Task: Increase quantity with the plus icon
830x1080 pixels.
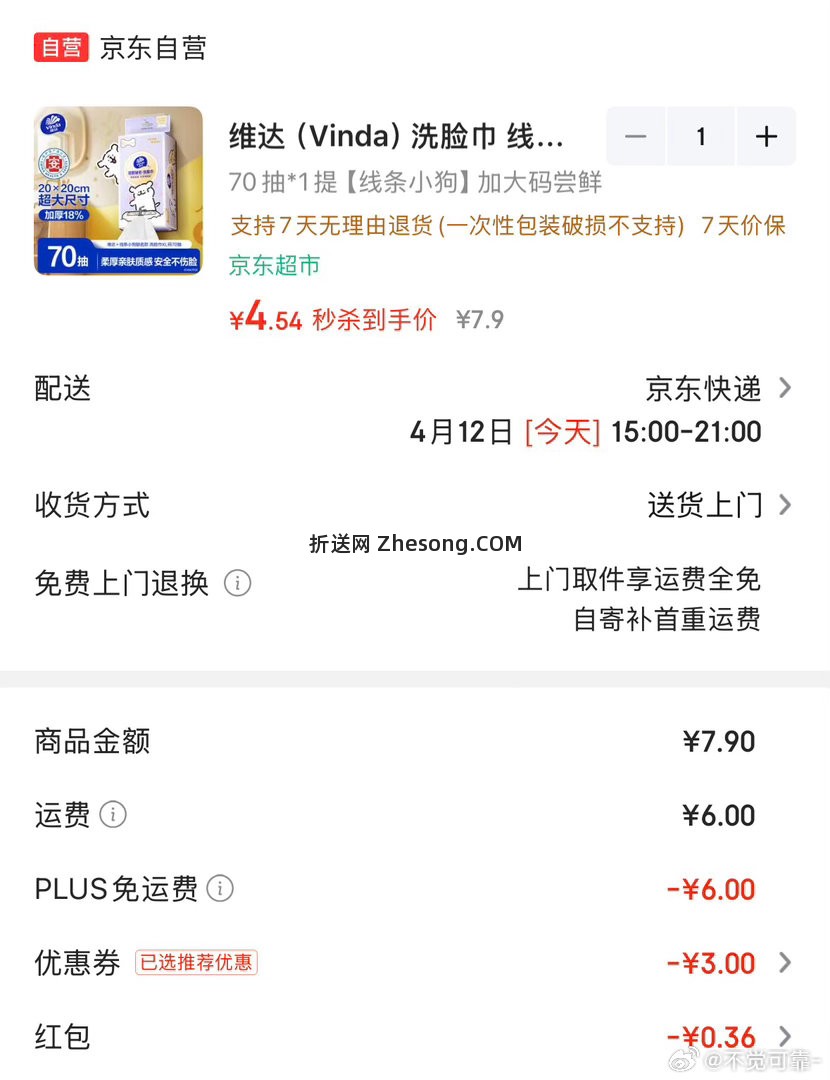Action: [x=766, y=136]
